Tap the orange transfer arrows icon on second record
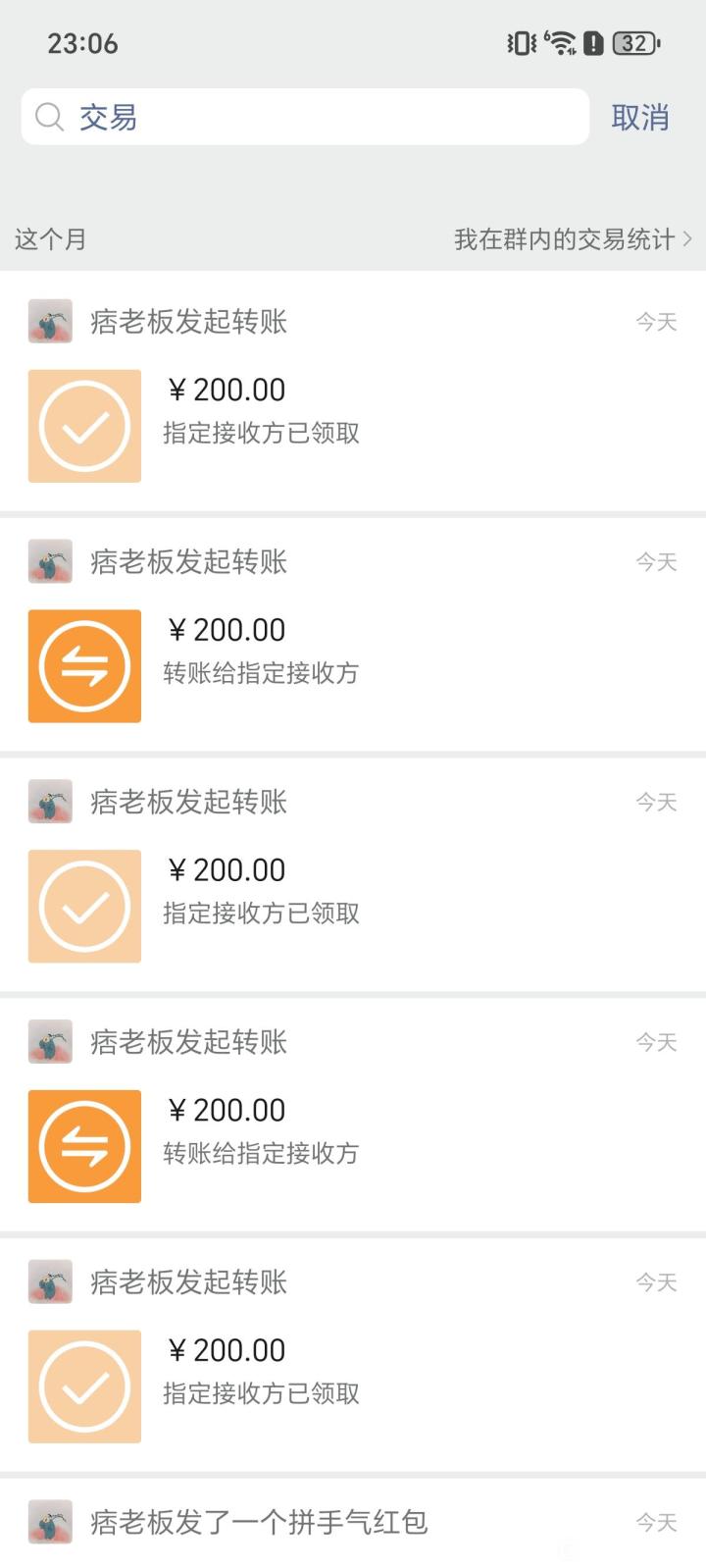 coord(83,665)
